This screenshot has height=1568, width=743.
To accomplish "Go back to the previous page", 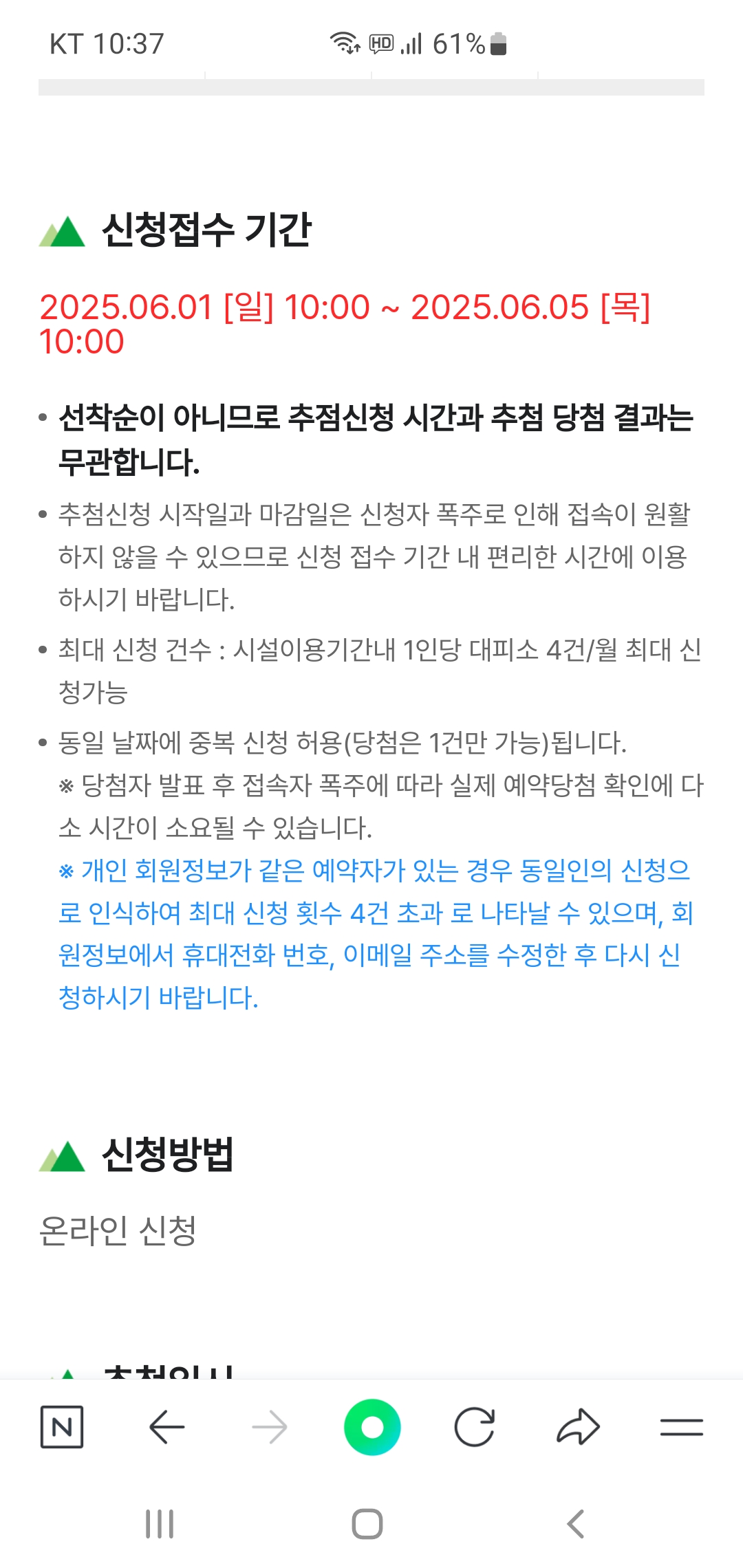I will pyautogui.click(x=167, y=1427).
